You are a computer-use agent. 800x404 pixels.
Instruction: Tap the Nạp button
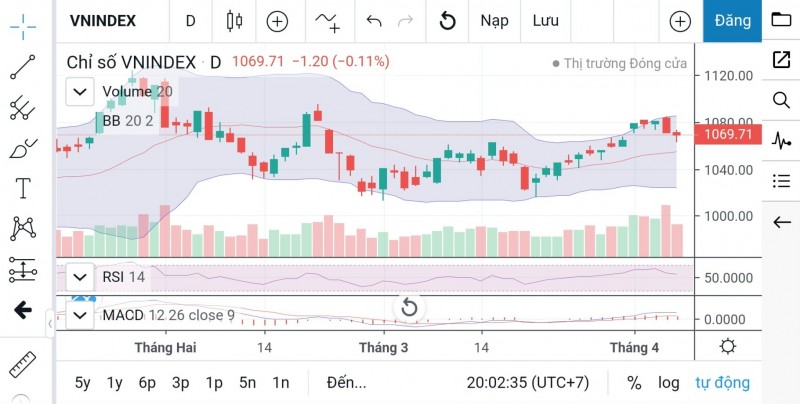(494, 20)
